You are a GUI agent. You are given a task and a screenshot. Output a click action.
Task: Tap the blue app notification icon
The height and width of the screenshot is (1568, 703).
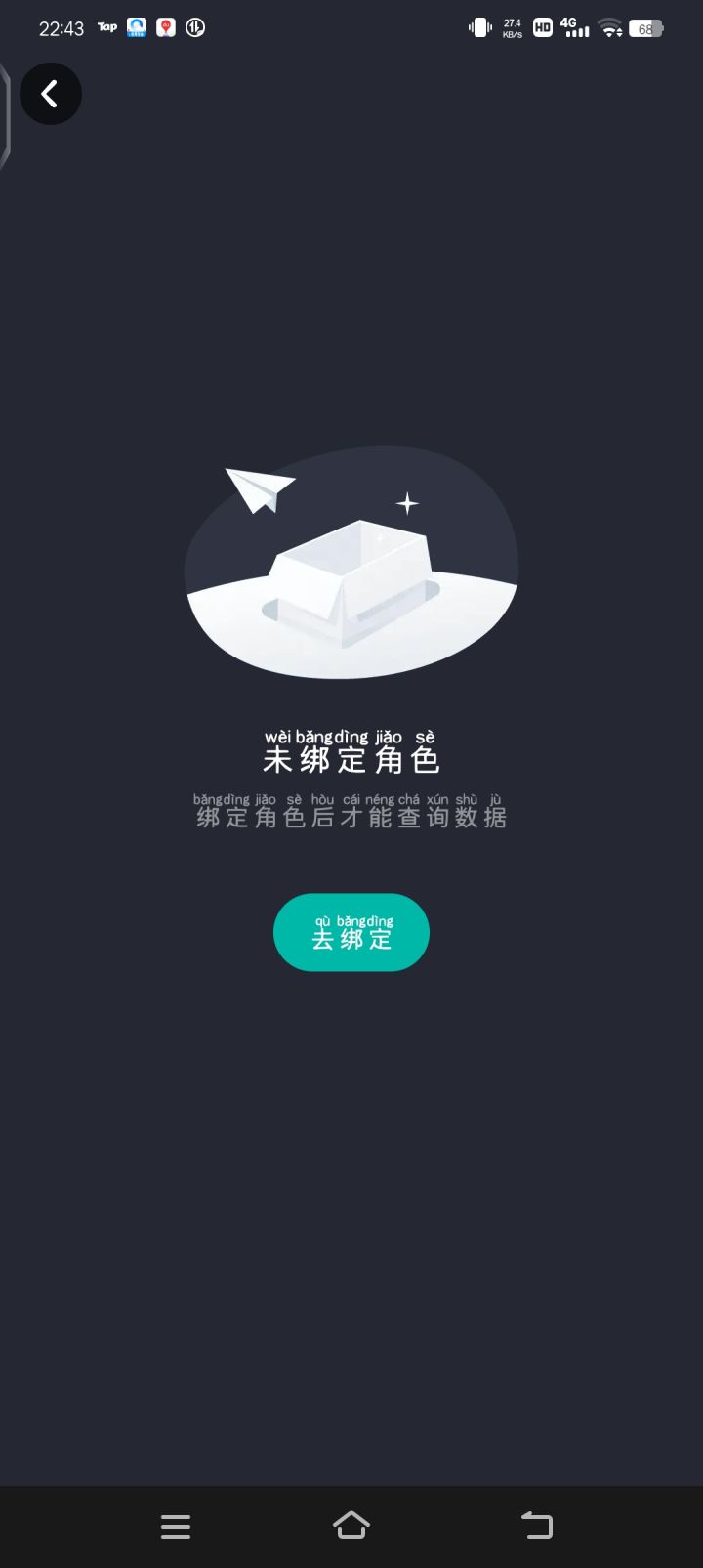click(136, 27)
